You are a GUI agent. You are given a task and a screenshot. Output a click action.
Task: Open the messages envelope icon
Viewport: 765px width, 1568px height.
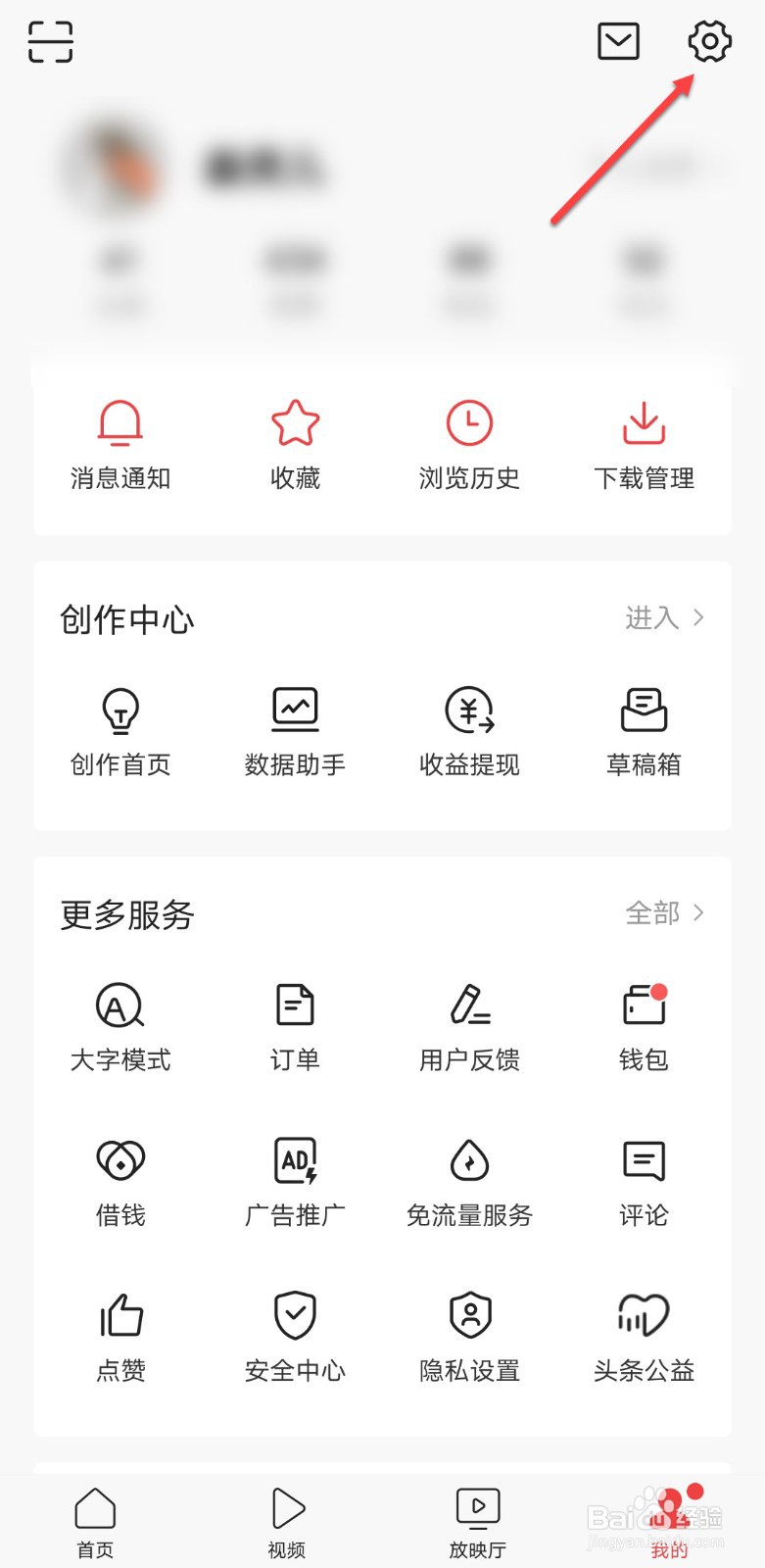(x=618, y=42)
